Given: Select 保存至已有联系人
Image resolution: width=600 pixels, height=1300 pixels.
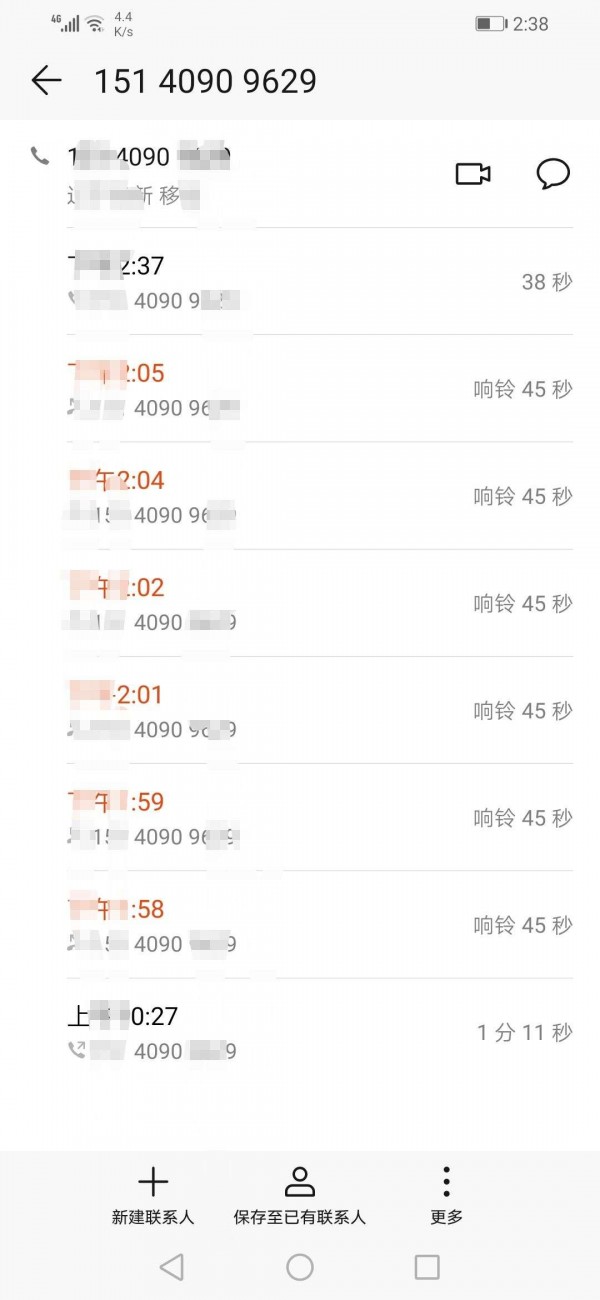Looking at the screenshot, I should (x=300, y=1195).
